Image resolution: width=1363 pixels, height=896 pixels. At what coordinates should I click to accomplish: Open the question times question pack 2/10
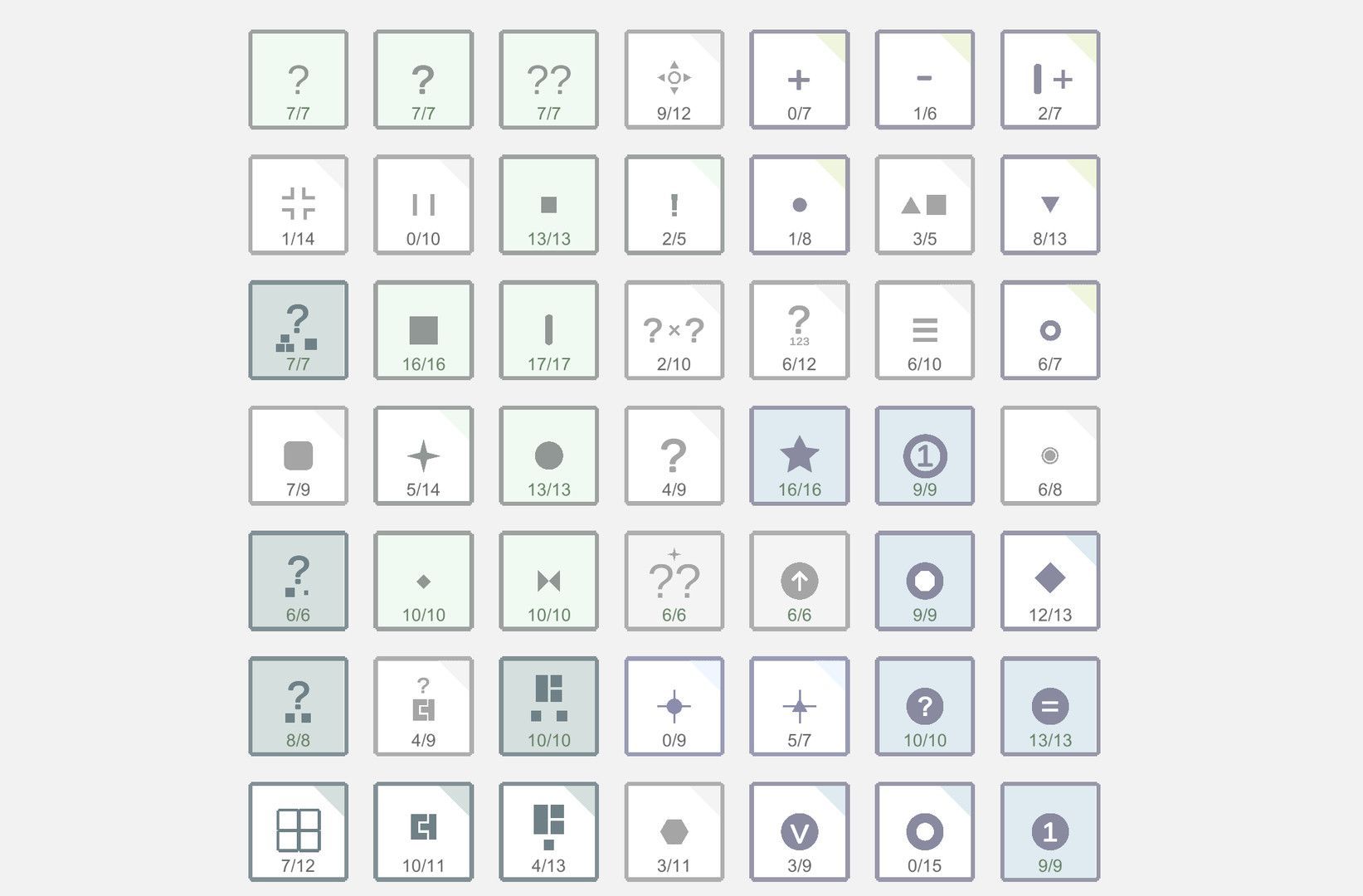coord(674,330)
